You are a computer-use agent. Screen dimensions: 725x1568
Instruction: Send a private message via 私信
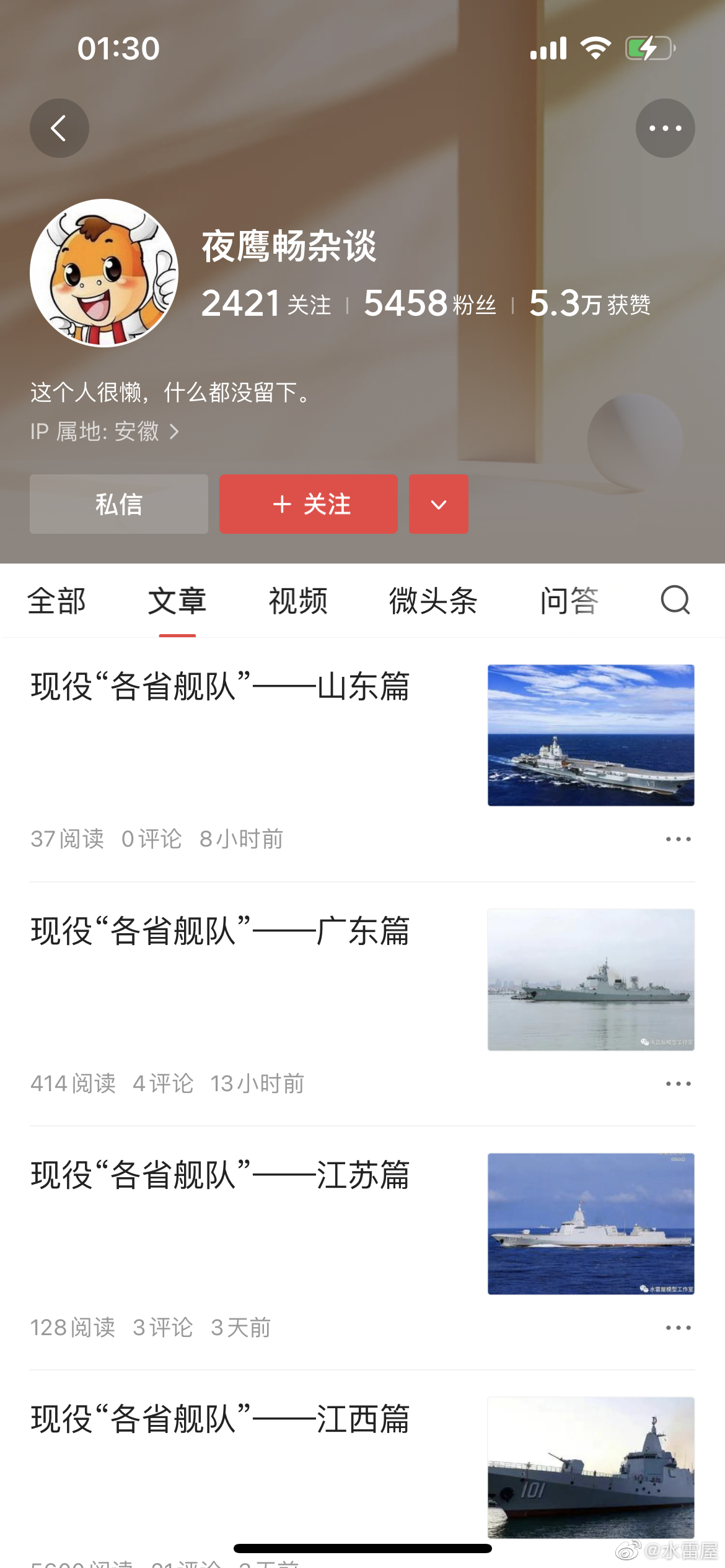119,504
